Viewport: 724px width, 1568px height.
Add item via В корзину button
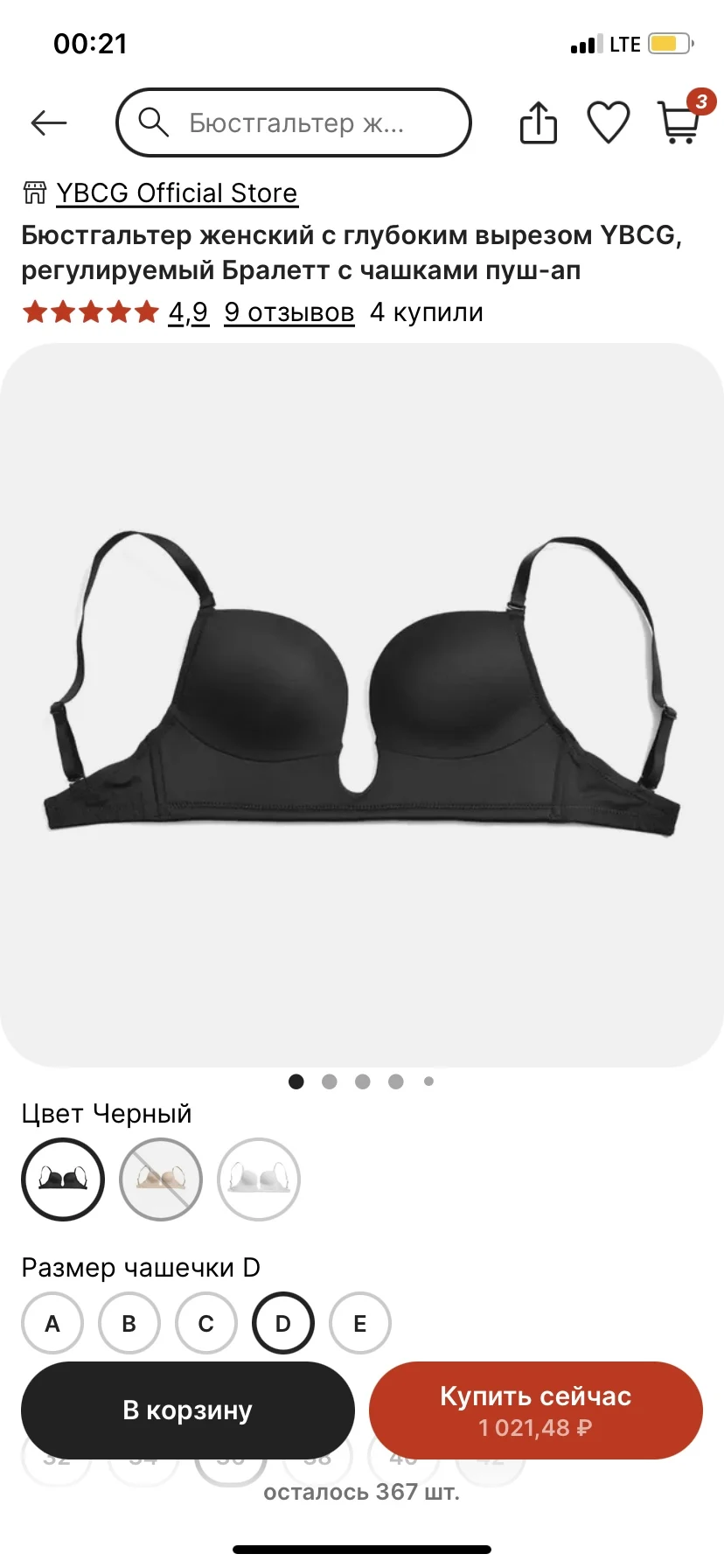point(188,1410)
